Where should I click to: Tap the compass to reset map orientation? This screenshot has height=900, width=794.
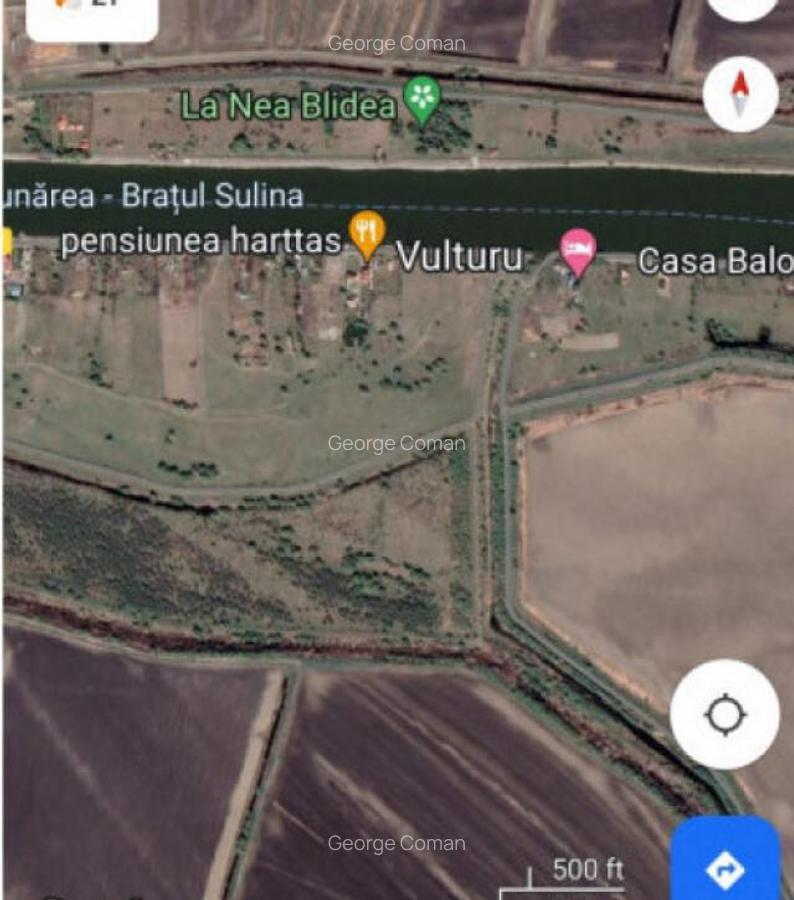(x=739, y=95)
